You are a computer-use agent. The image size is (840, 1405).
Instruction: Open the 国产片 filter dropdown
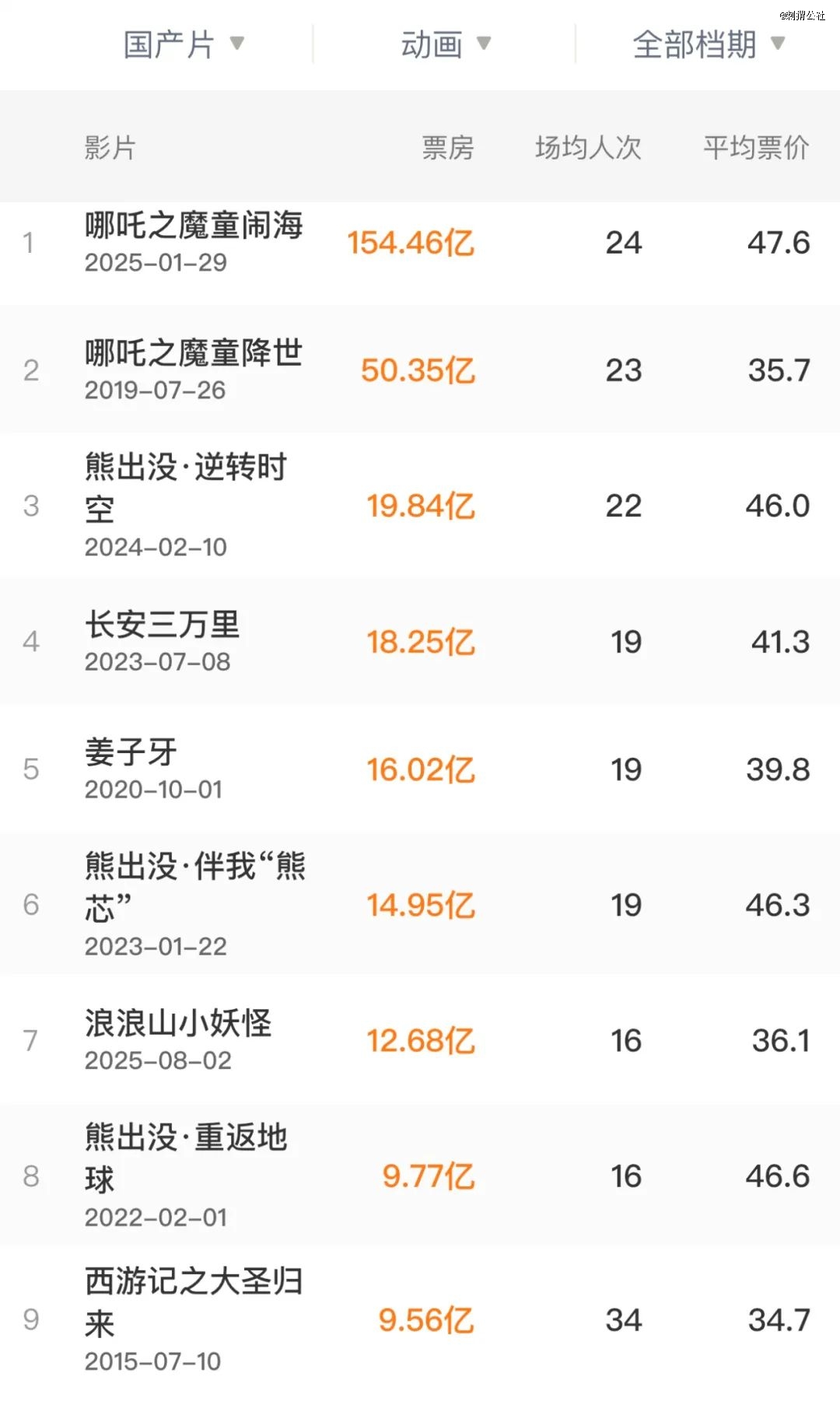(x=183, y=44)
